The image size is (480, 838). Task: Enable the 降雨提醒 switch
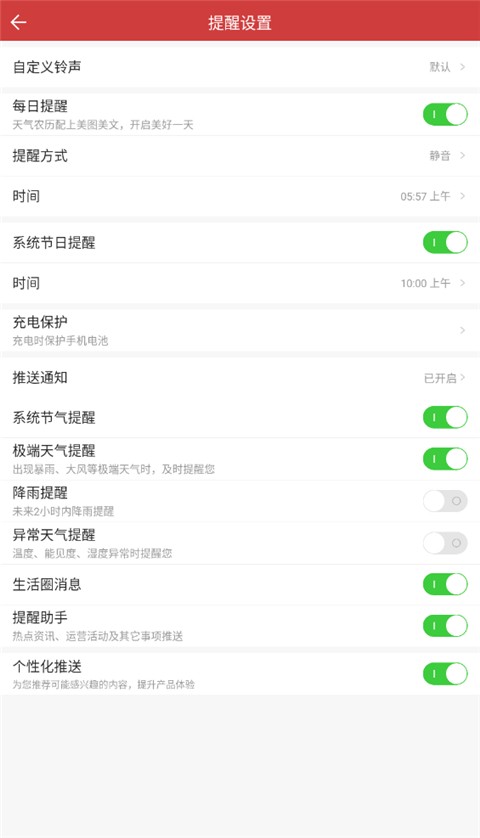445,501
